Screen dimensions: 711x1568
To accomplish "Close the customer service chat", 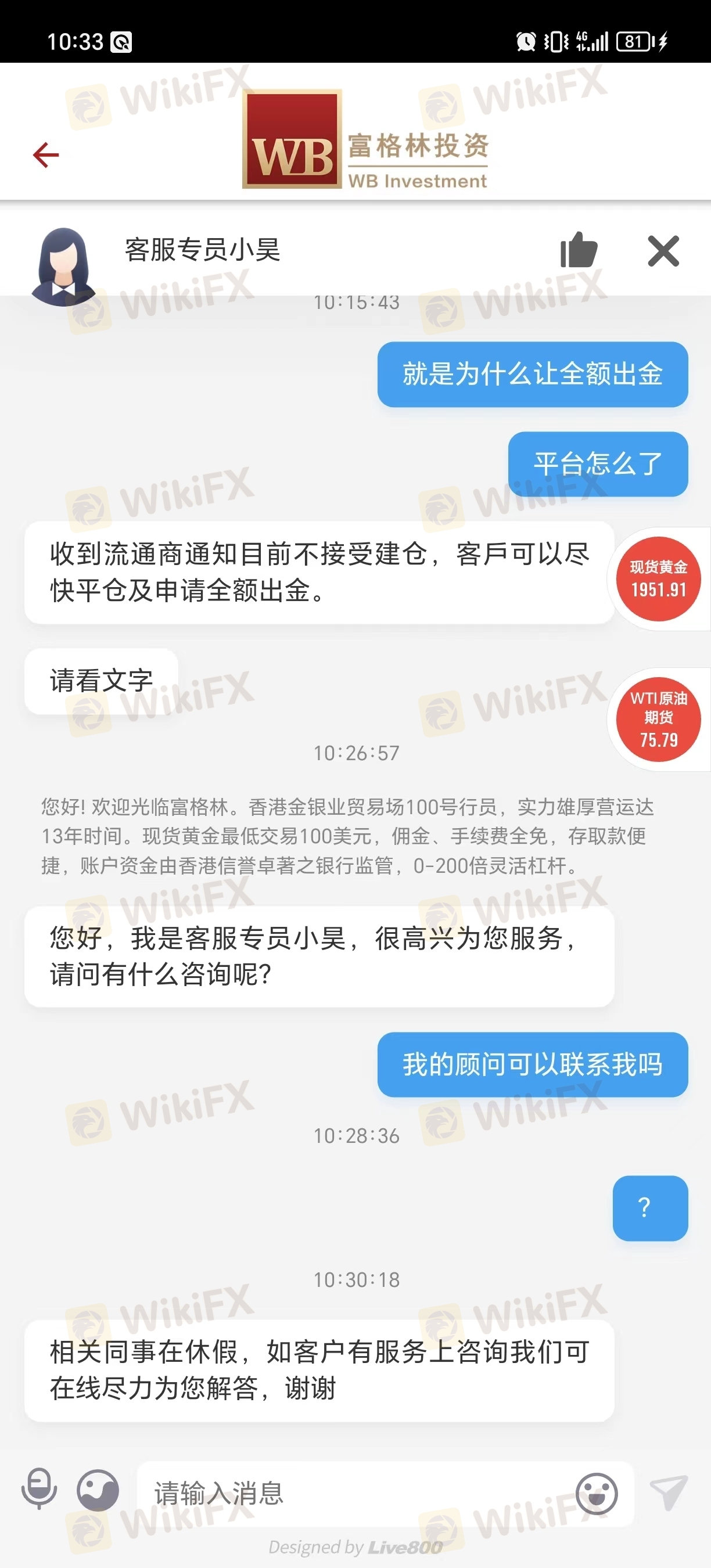I will (663, 251).
